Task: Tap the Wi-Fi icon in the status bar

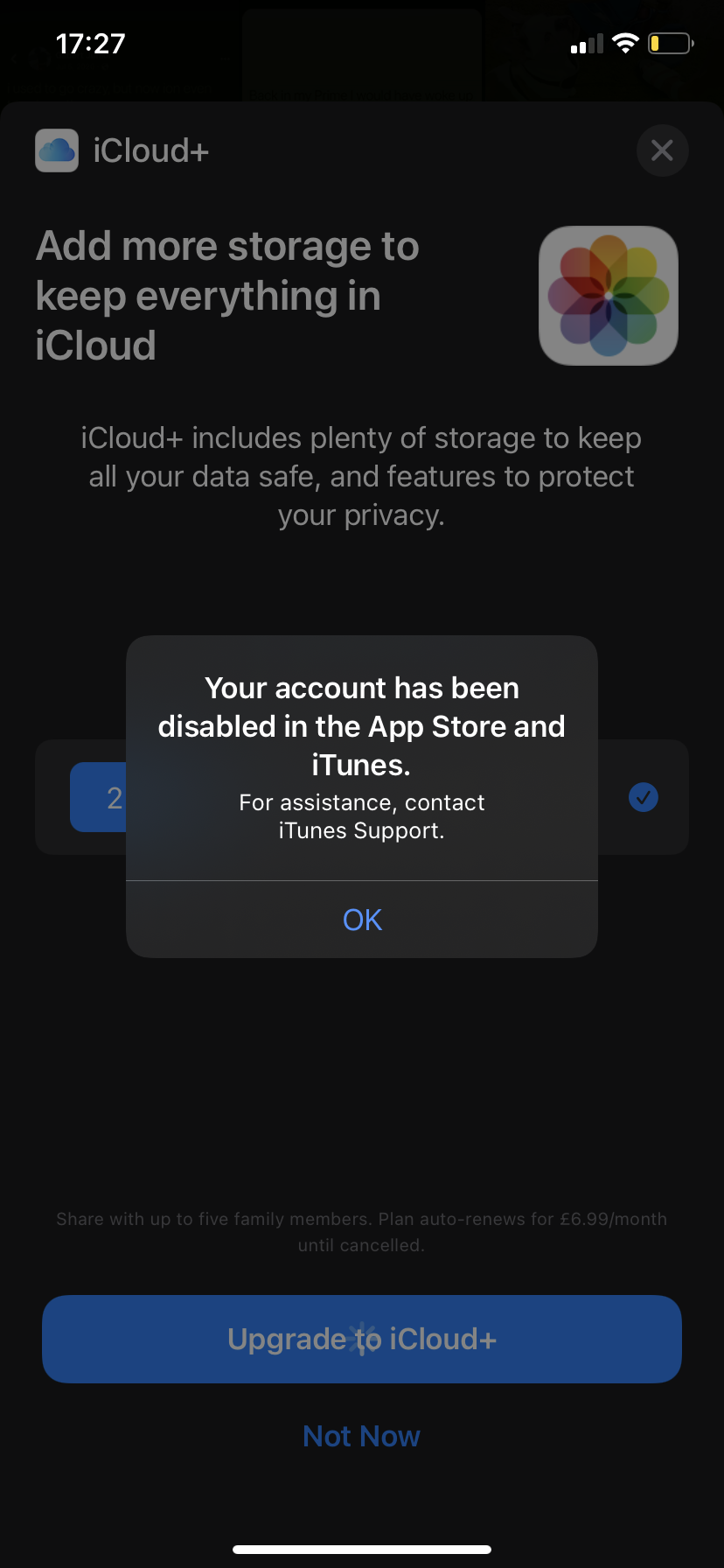Action: 626,42
